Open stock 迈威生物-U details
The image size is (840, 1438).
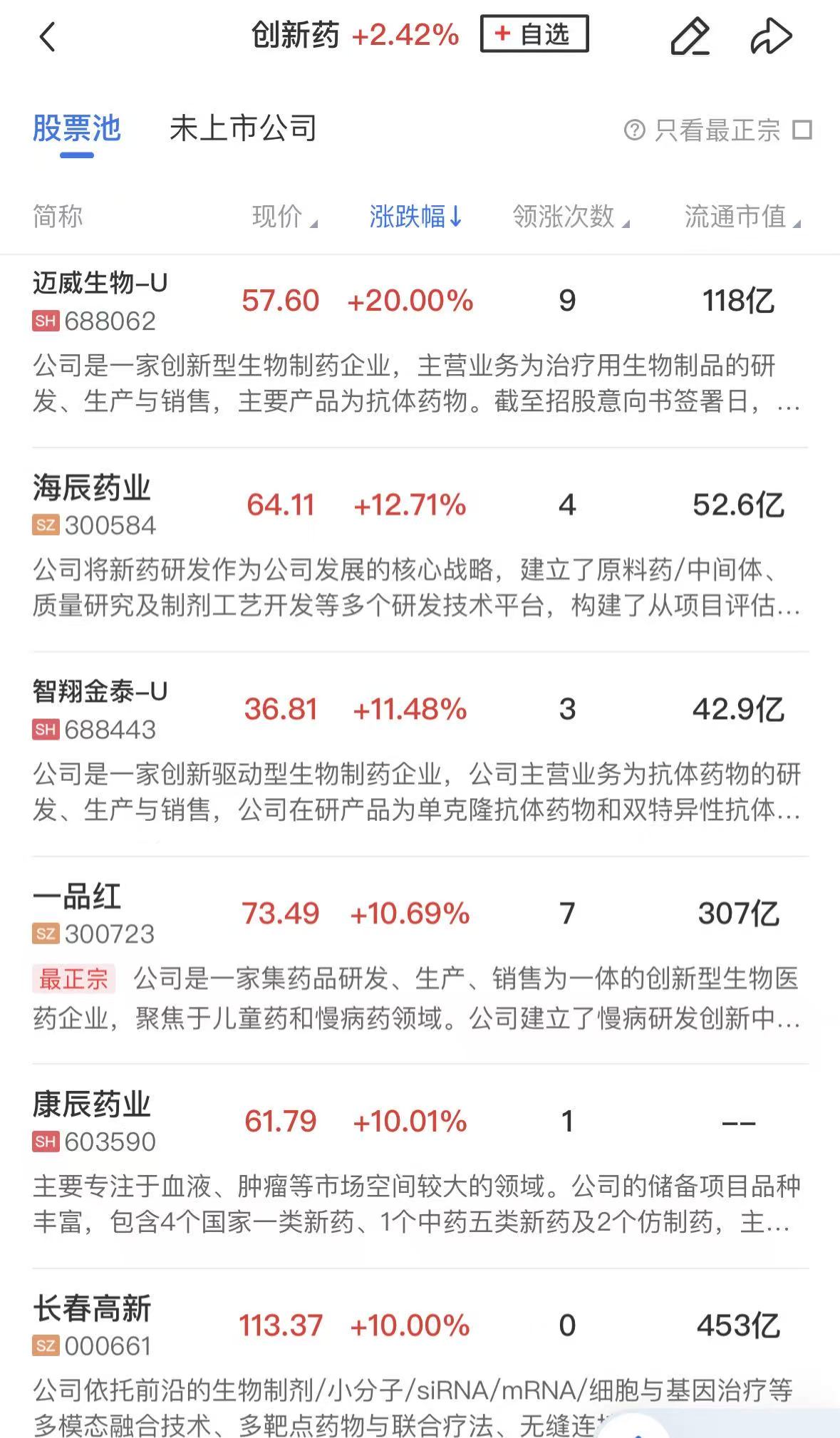click(100, 284)
